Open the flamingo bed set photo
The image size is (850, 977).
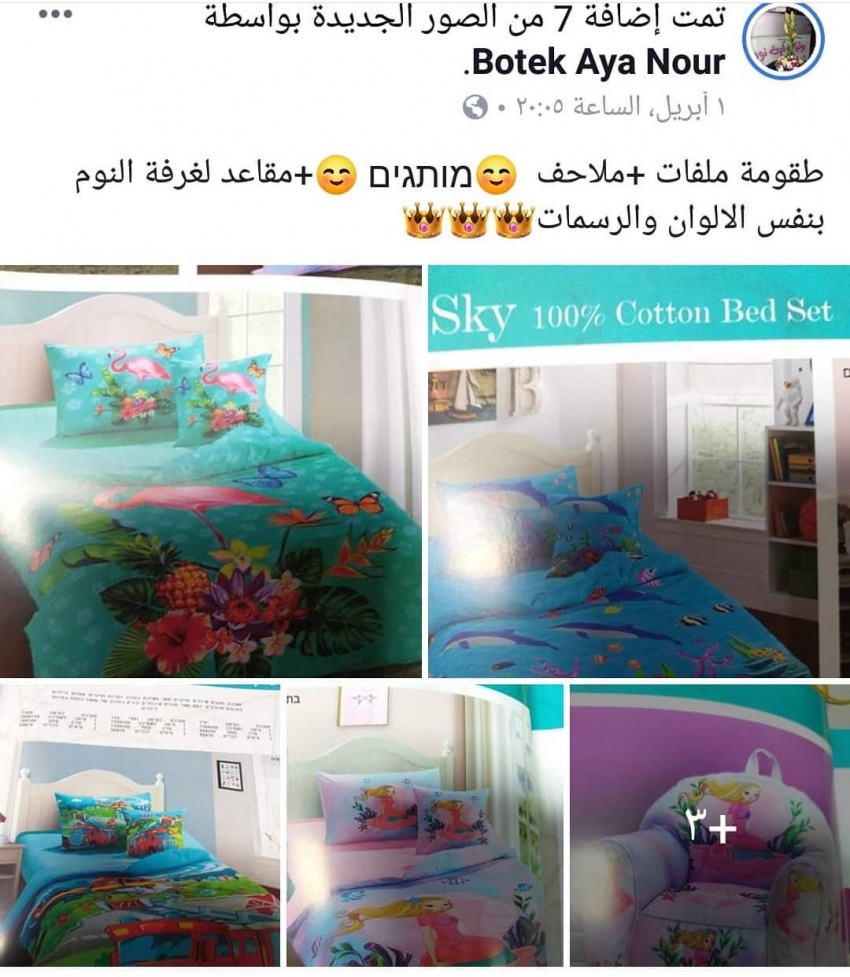pyautogui.click(x=210, y=470)
